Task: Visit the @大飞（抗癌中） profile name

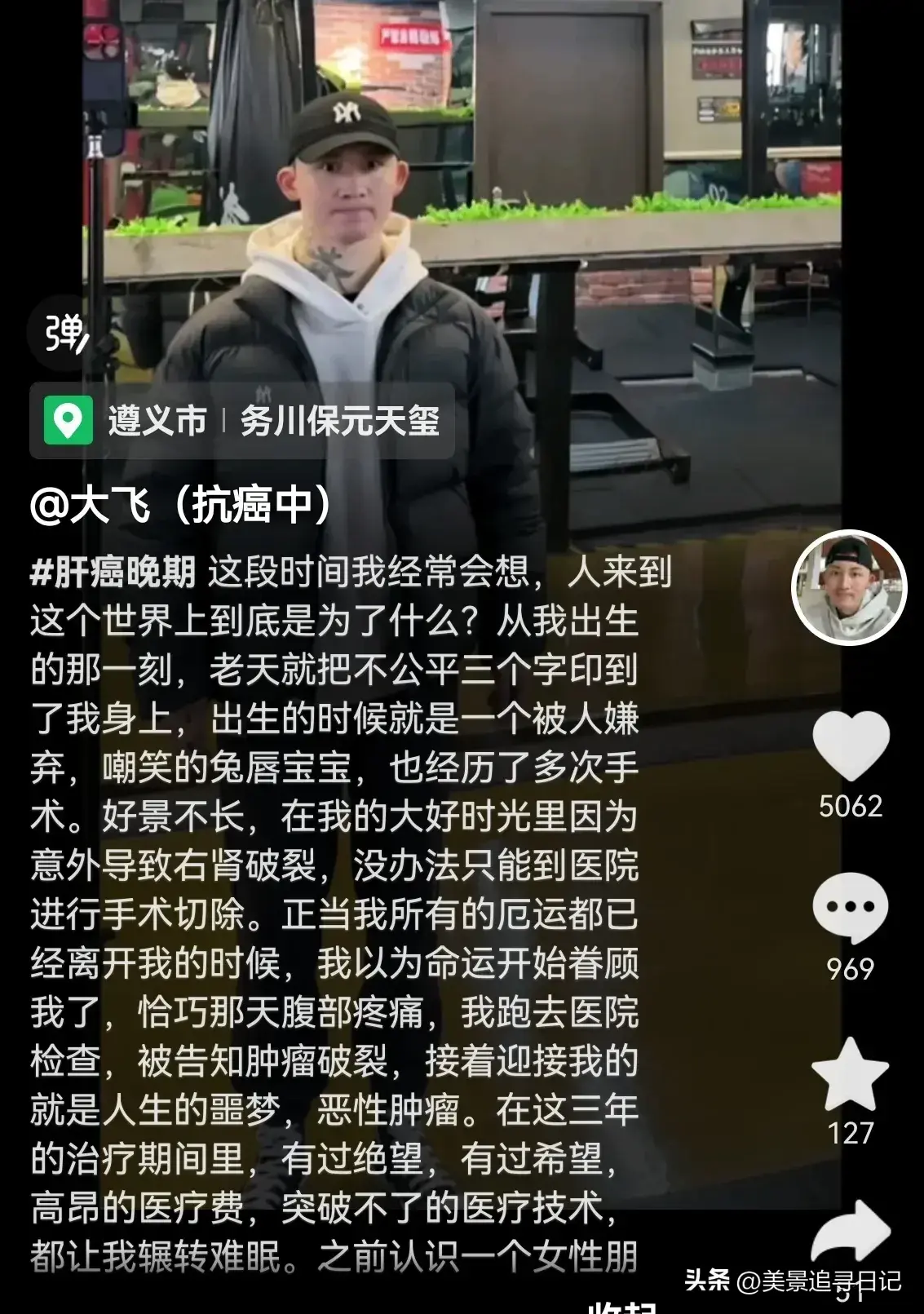Action: (181, 506)
